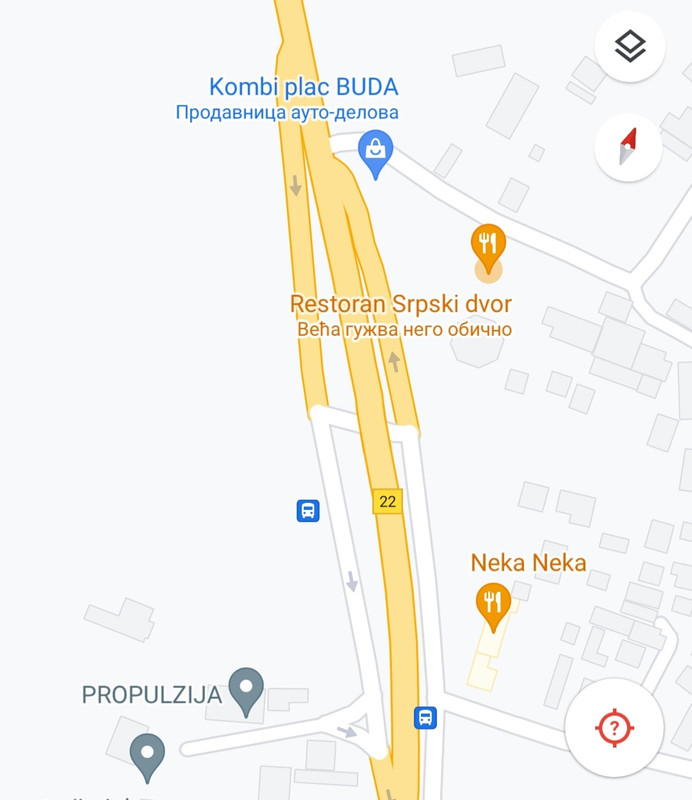Tap the compass to reset north
The height and width of the screenshot is (800, 692).
pos(629,147)
